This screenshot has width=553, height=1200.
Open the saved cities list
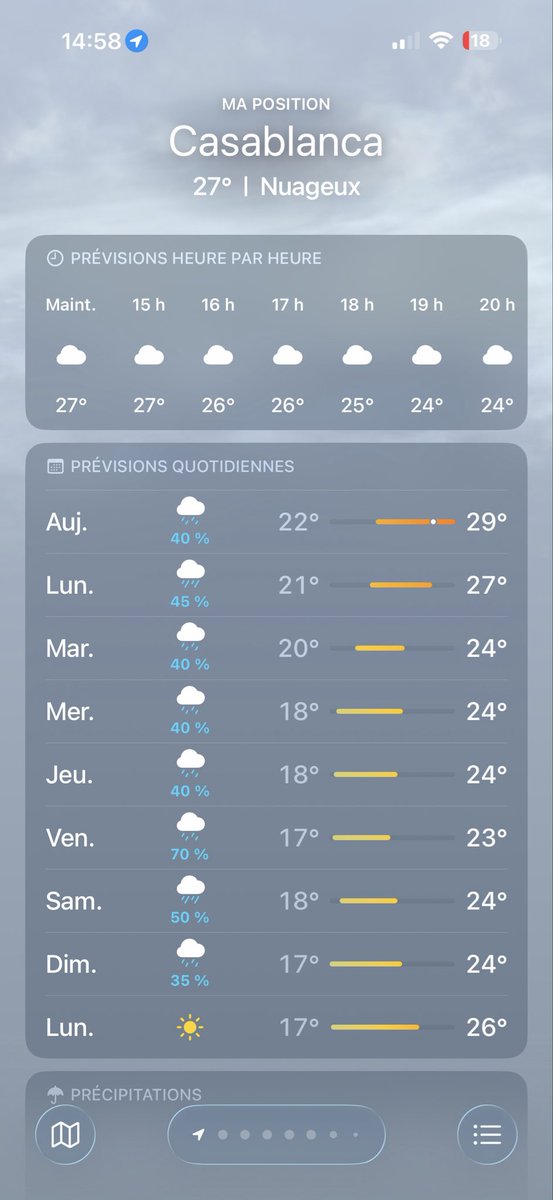tap(487, 1134)
